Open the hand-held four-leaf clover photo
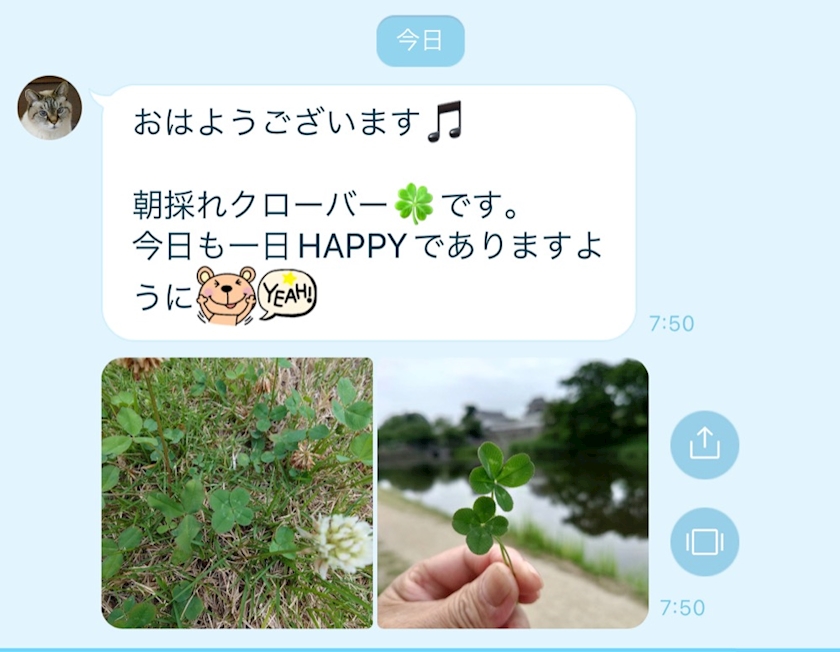840x652 pixels. [x=512, y=493]
